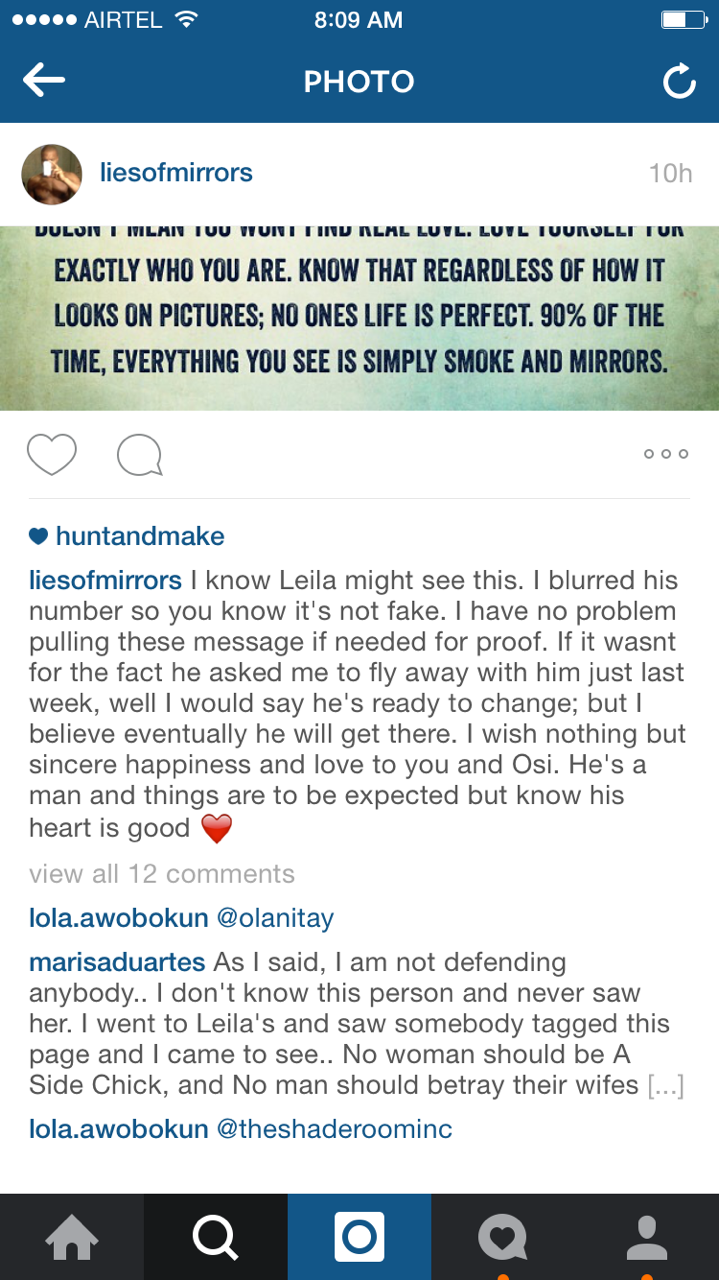This screenshot has width=719, height=1280.
Task: Switch to the Profile tab
Action: pyautogui.click(x=646, y=1237)
